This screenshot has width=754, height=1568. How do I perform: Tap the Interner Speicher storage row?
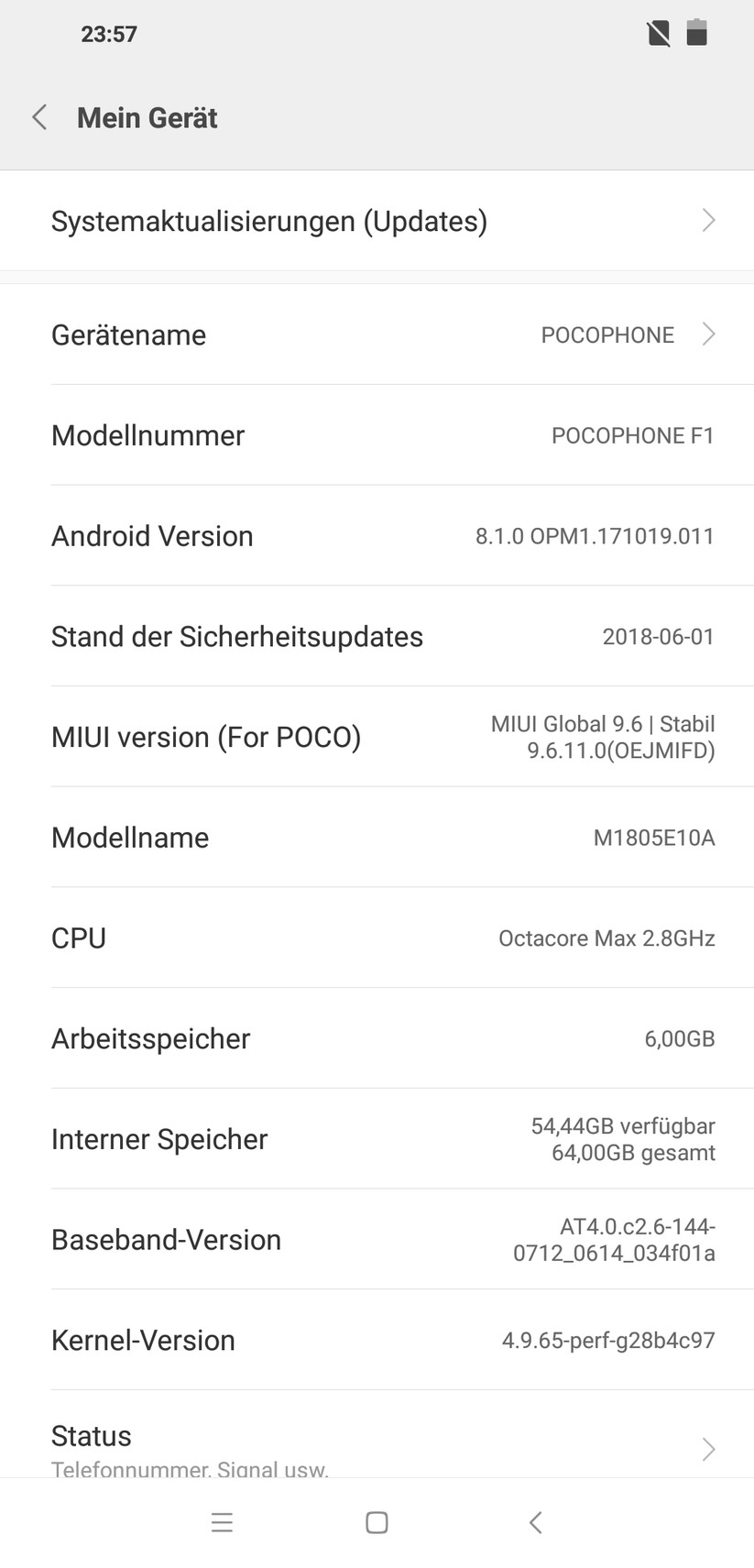(377, 1139)
